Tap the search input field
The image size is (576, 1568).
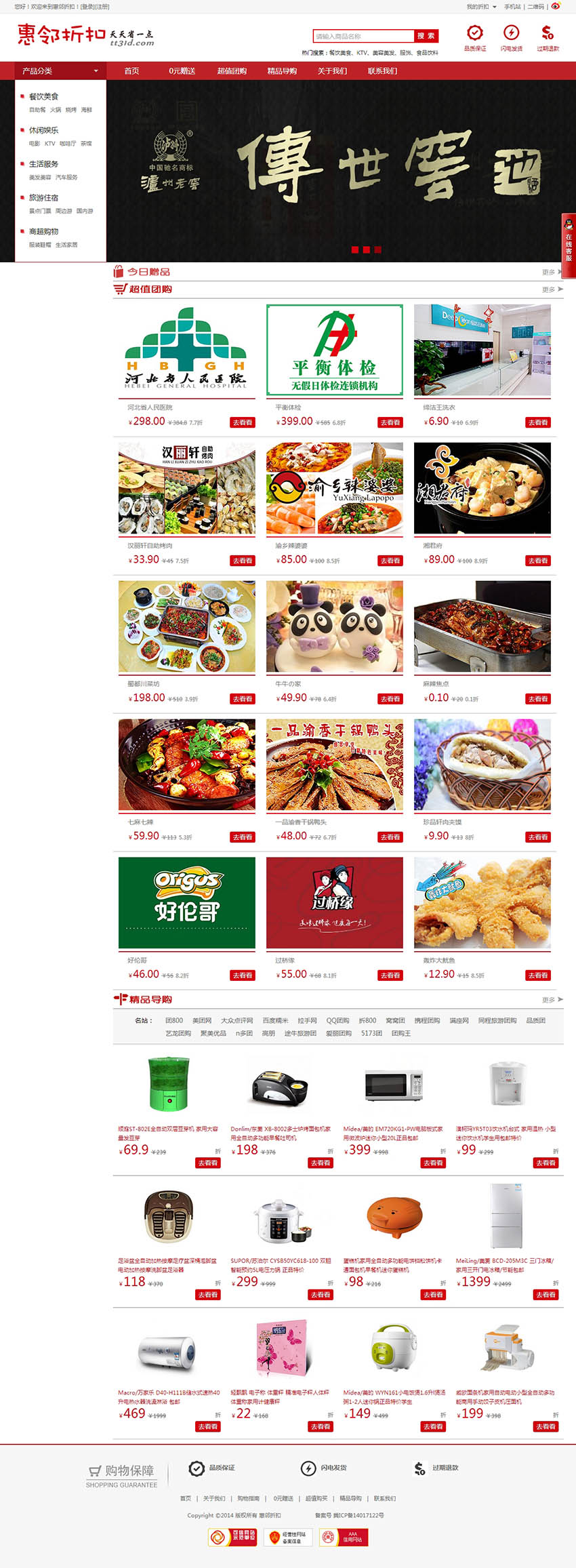[x=363, y=36]
